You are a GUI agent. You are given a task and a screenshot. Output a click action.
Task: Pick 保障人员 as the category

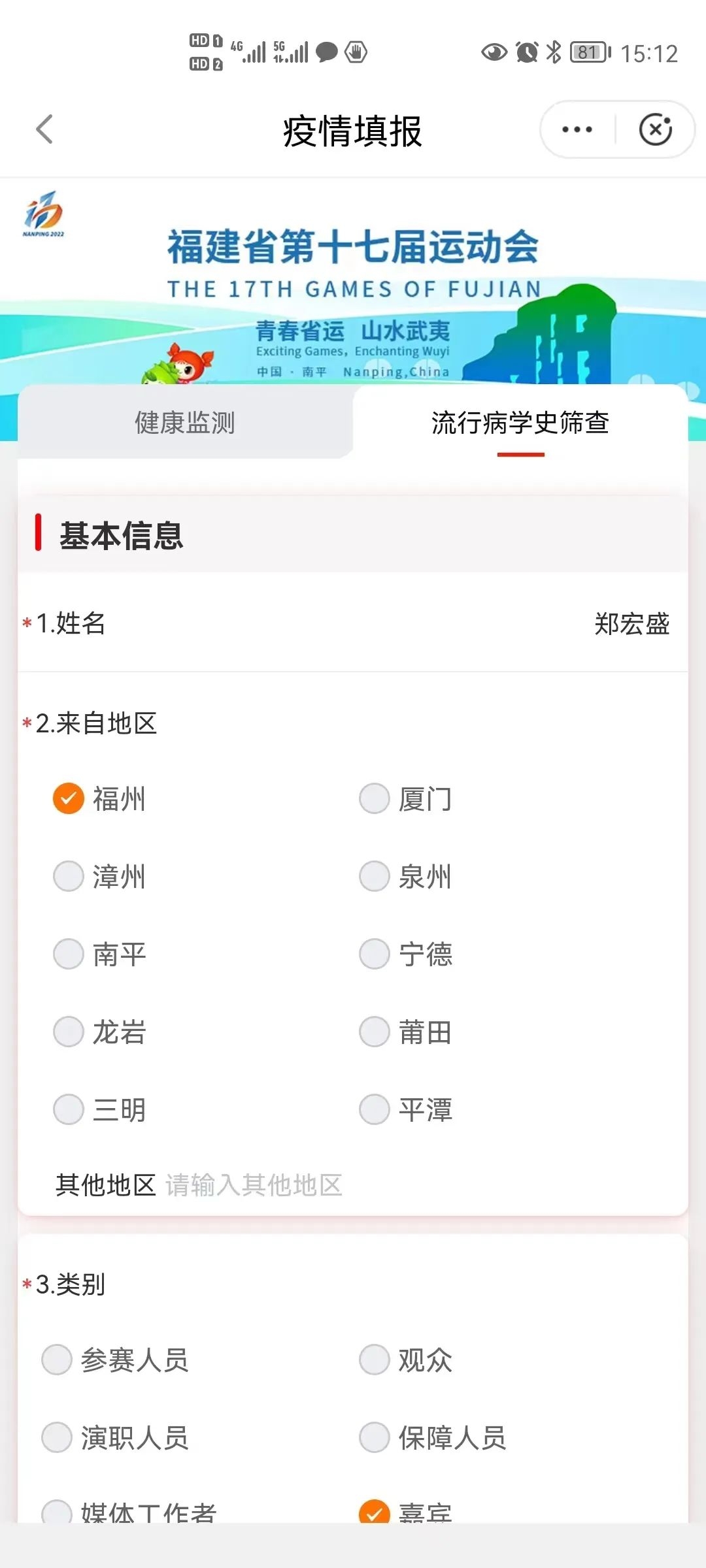pyautogui.click(x=433, y=1437)
